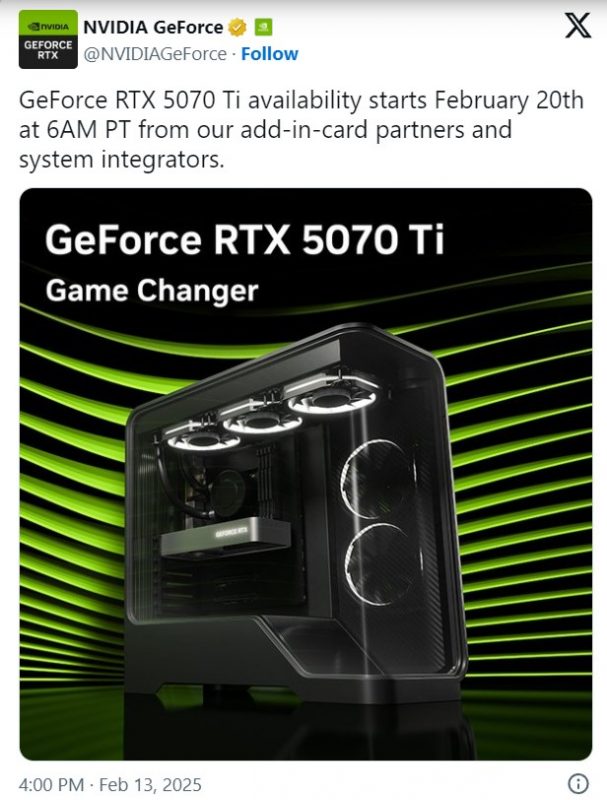Open the GeForce RTX 5070 Ti image
The width and height of the screenshot is (607, 800).
(306, 474)
